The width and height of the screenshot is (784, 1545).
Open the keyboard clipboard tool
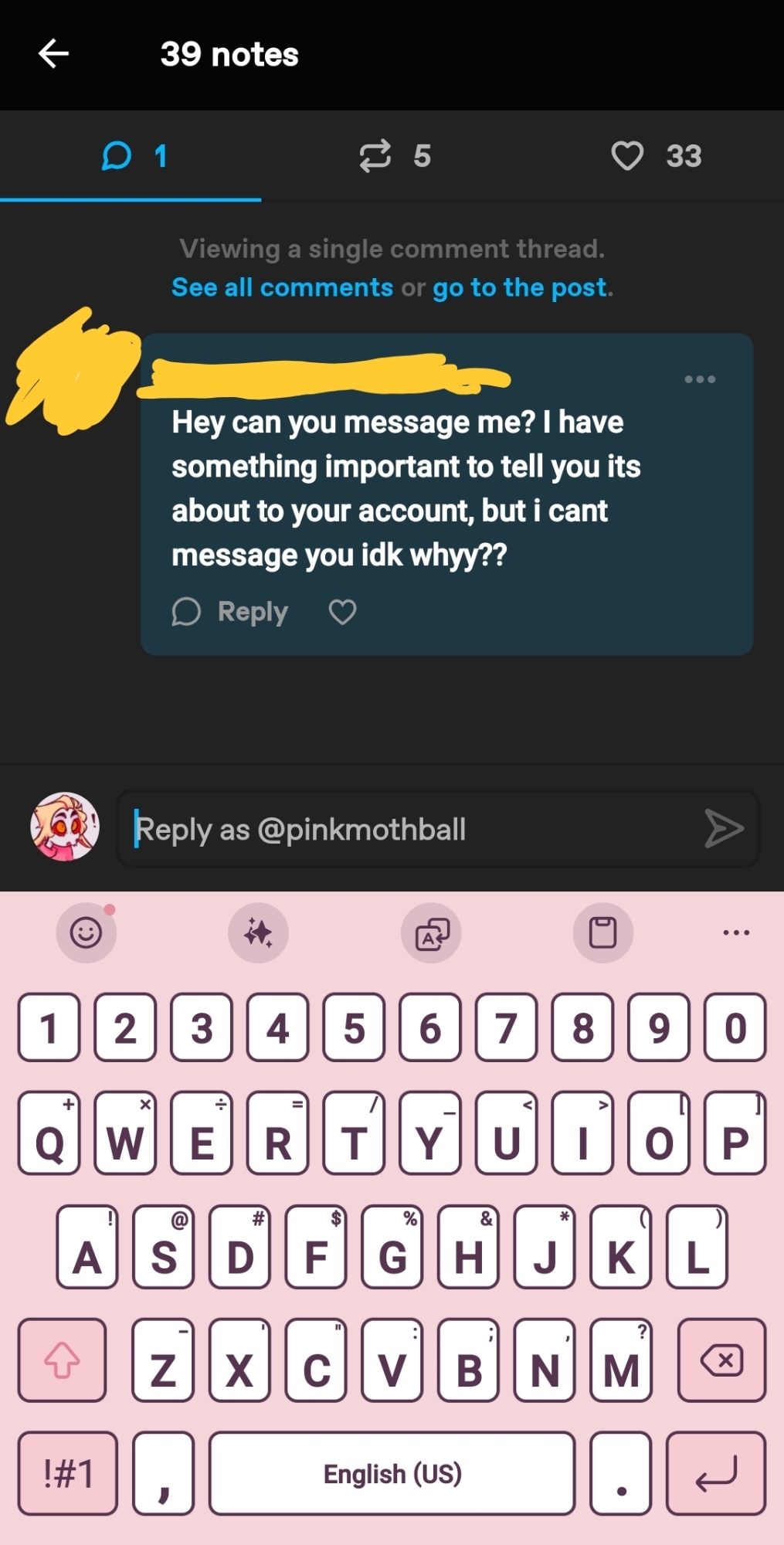[602, 933]
